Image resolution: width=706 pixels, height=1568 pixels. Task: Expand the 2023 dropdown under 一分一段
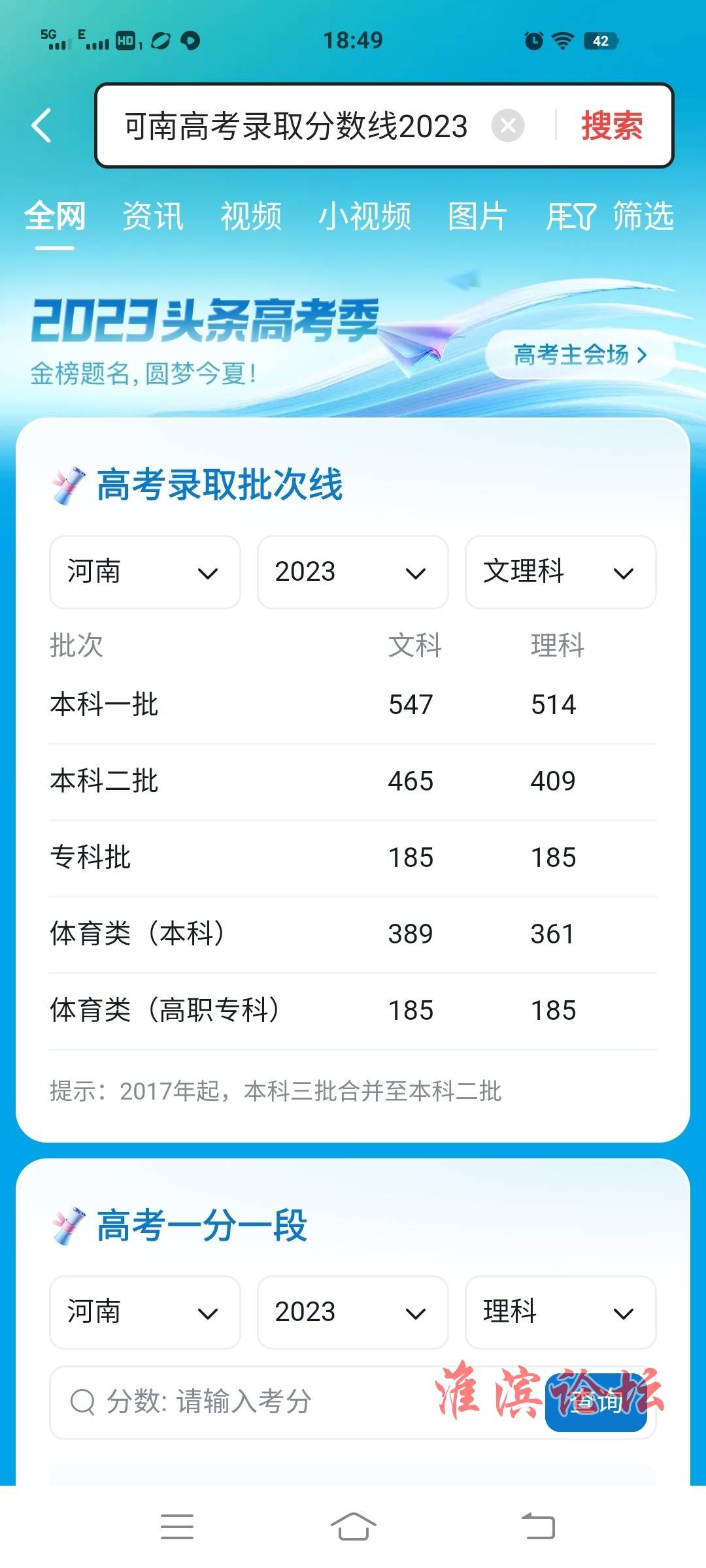point(353,1313)
